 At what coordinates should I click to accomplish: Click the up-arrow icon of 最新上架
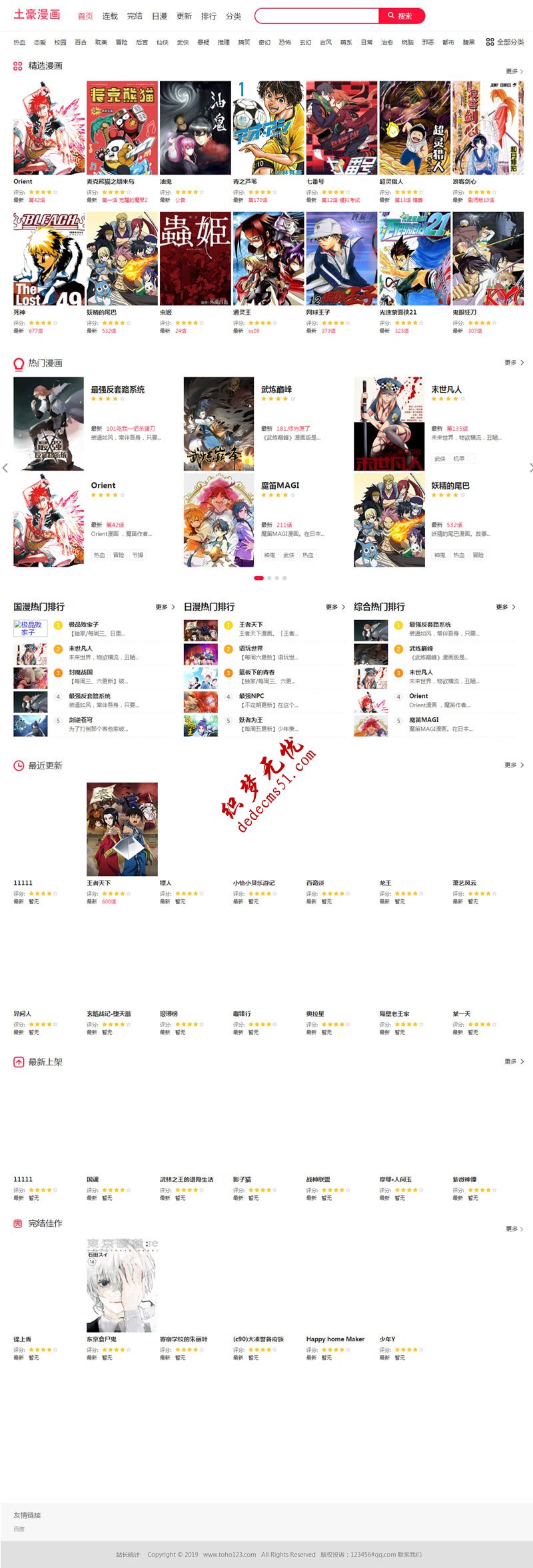point(18,1061)
